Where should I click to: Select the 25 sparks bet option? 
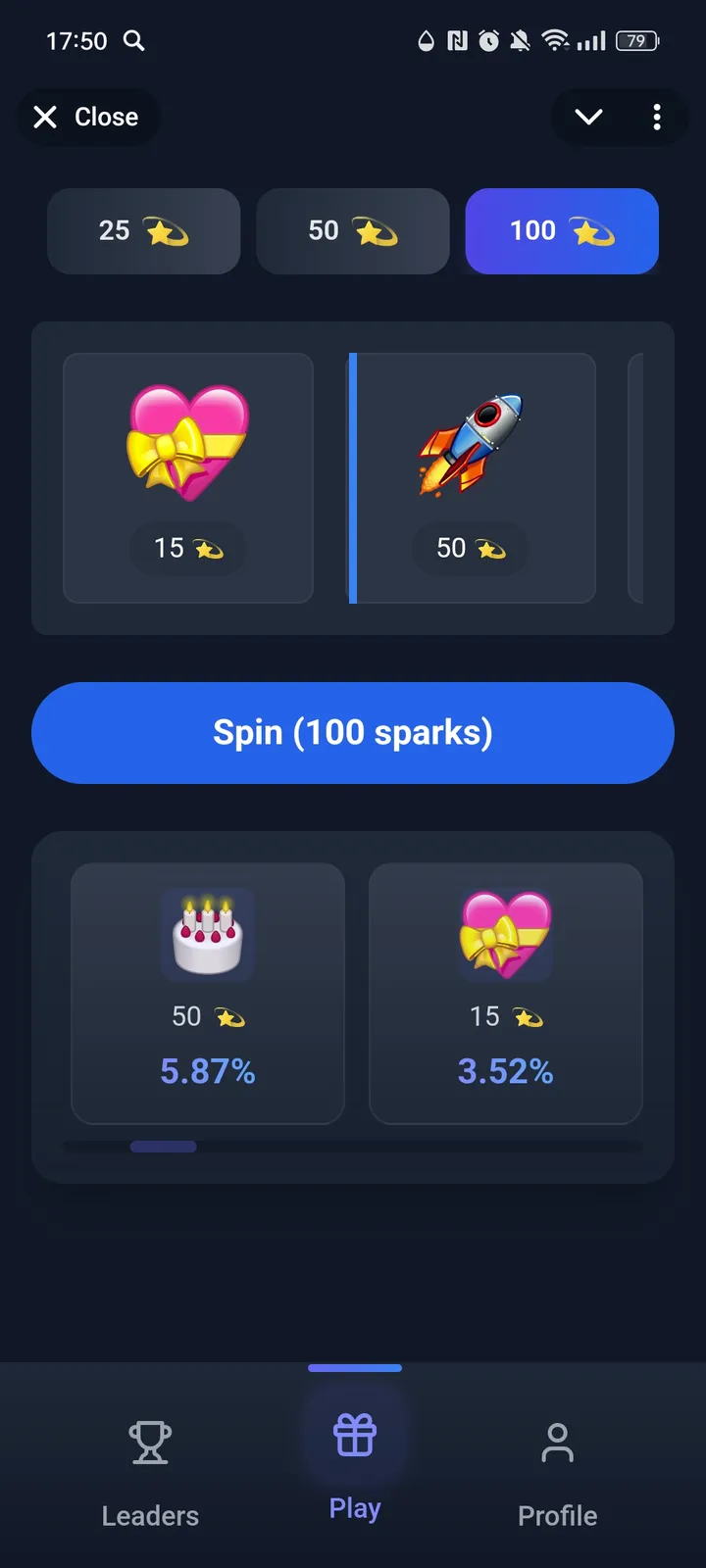coord(143,231)
